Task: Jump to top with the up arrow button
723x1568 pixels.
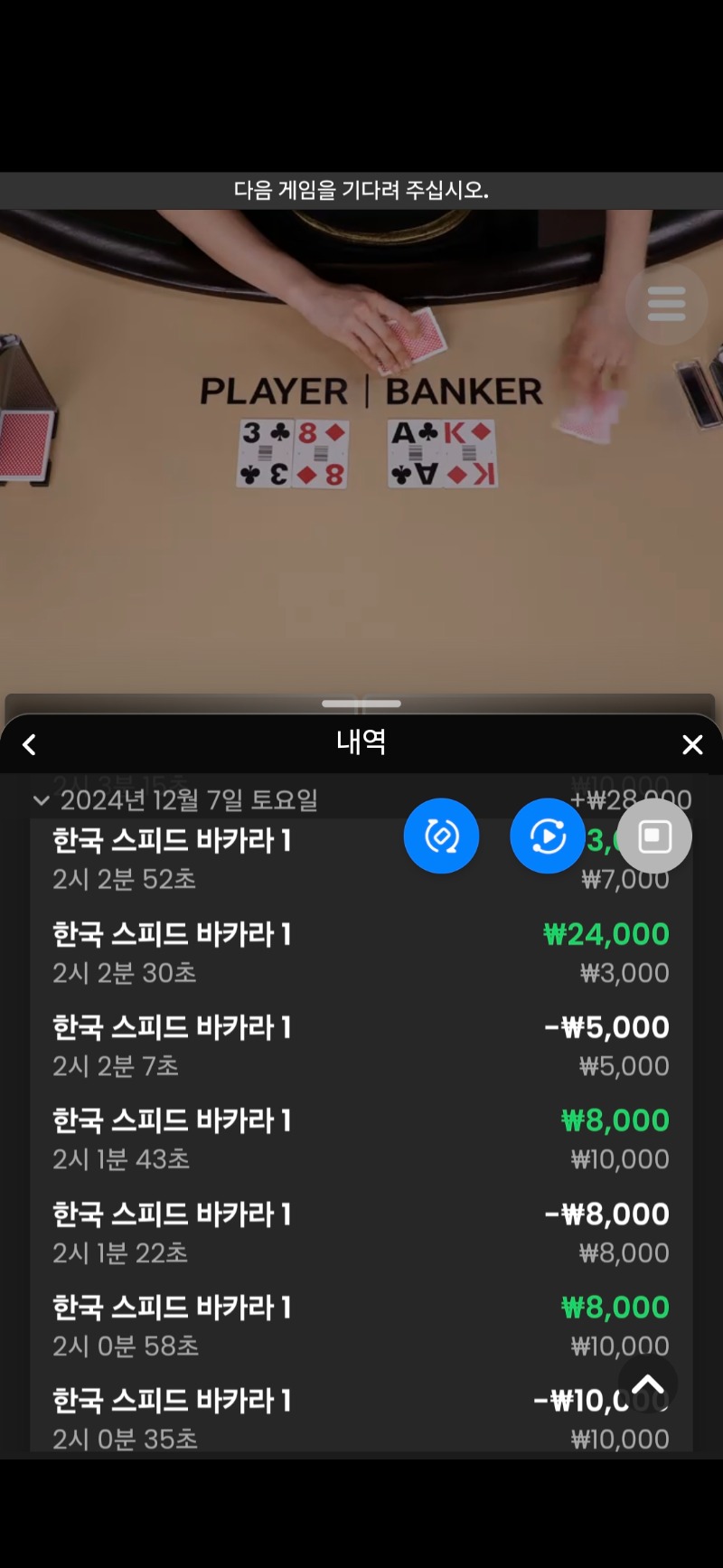Action: (647, 1384)
